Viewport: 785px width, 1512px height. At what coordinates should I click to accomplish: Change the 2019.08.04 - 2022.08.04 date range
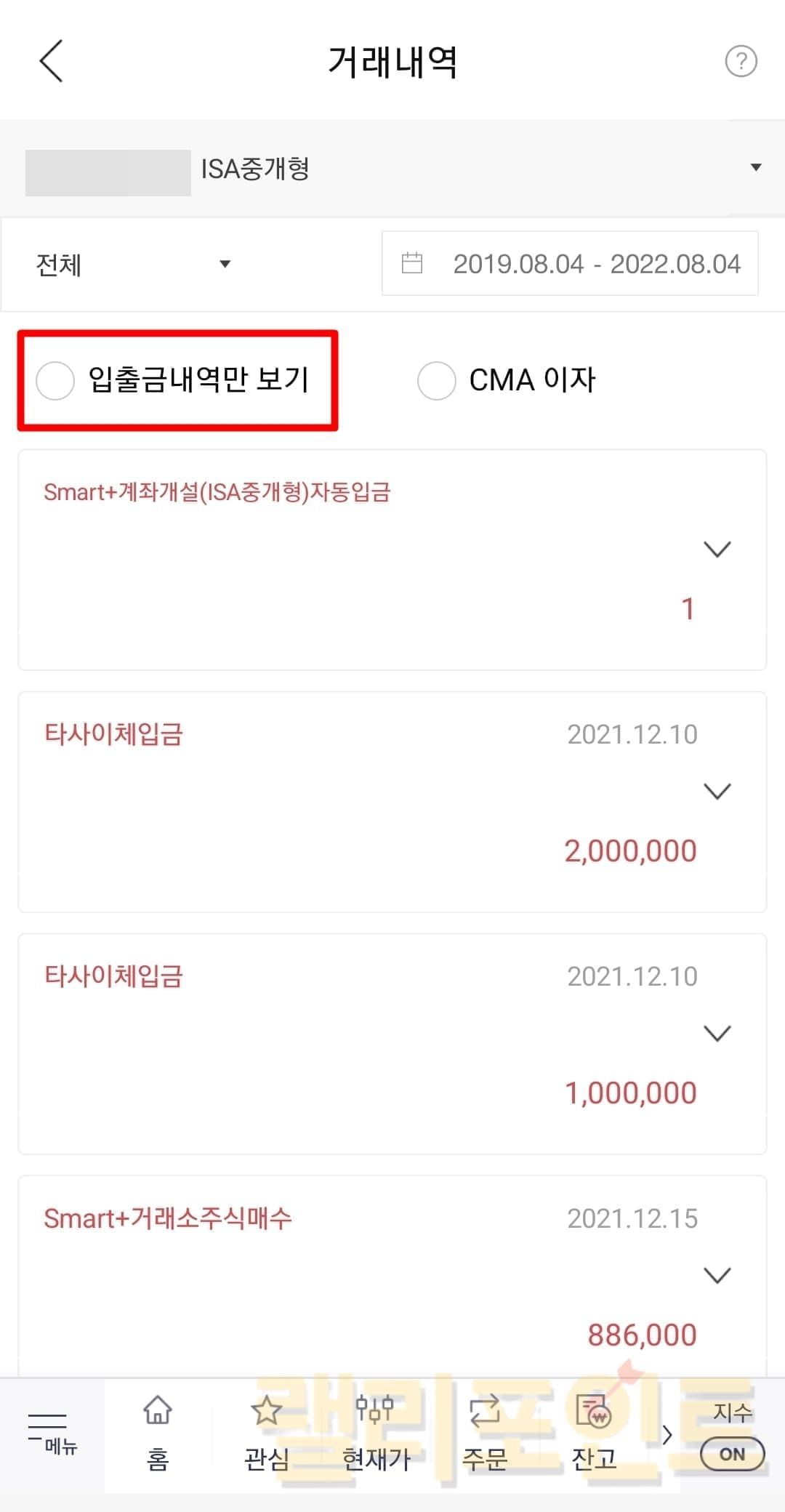(x=570, y=264)
